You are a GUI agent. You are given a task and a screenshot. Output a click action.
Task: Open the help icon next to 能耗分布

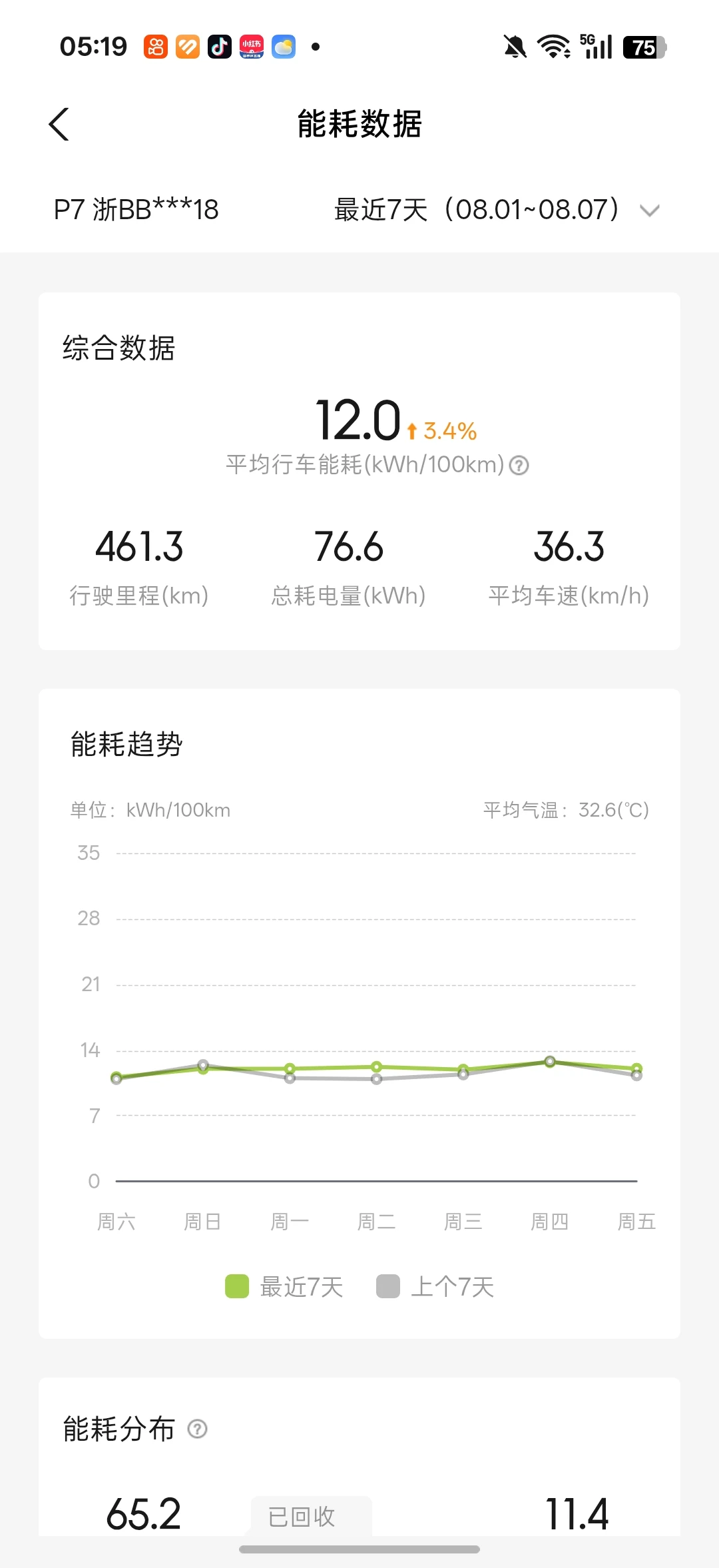pyautogui.click(x=198, y=1429)
